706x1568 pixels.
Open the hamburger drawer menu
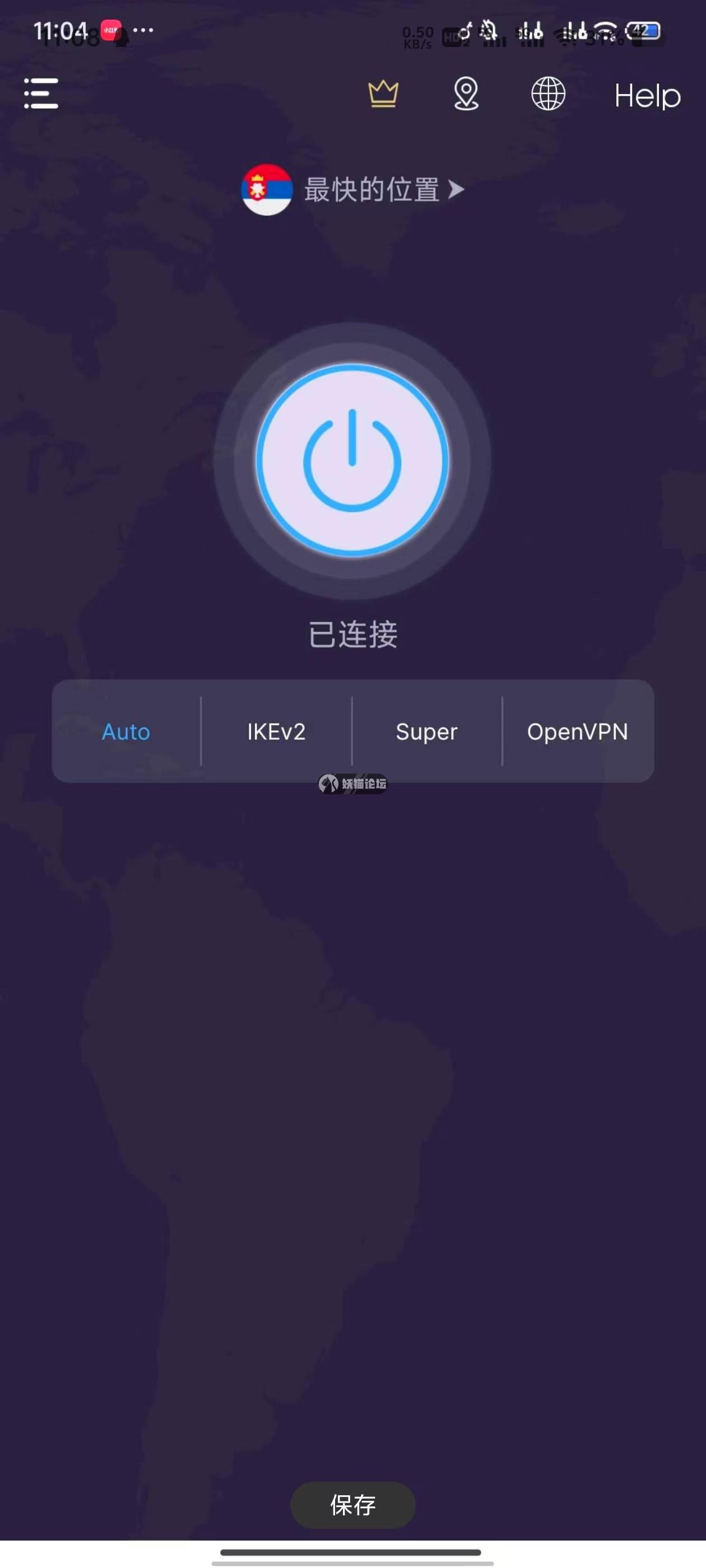tap(41, 94)
